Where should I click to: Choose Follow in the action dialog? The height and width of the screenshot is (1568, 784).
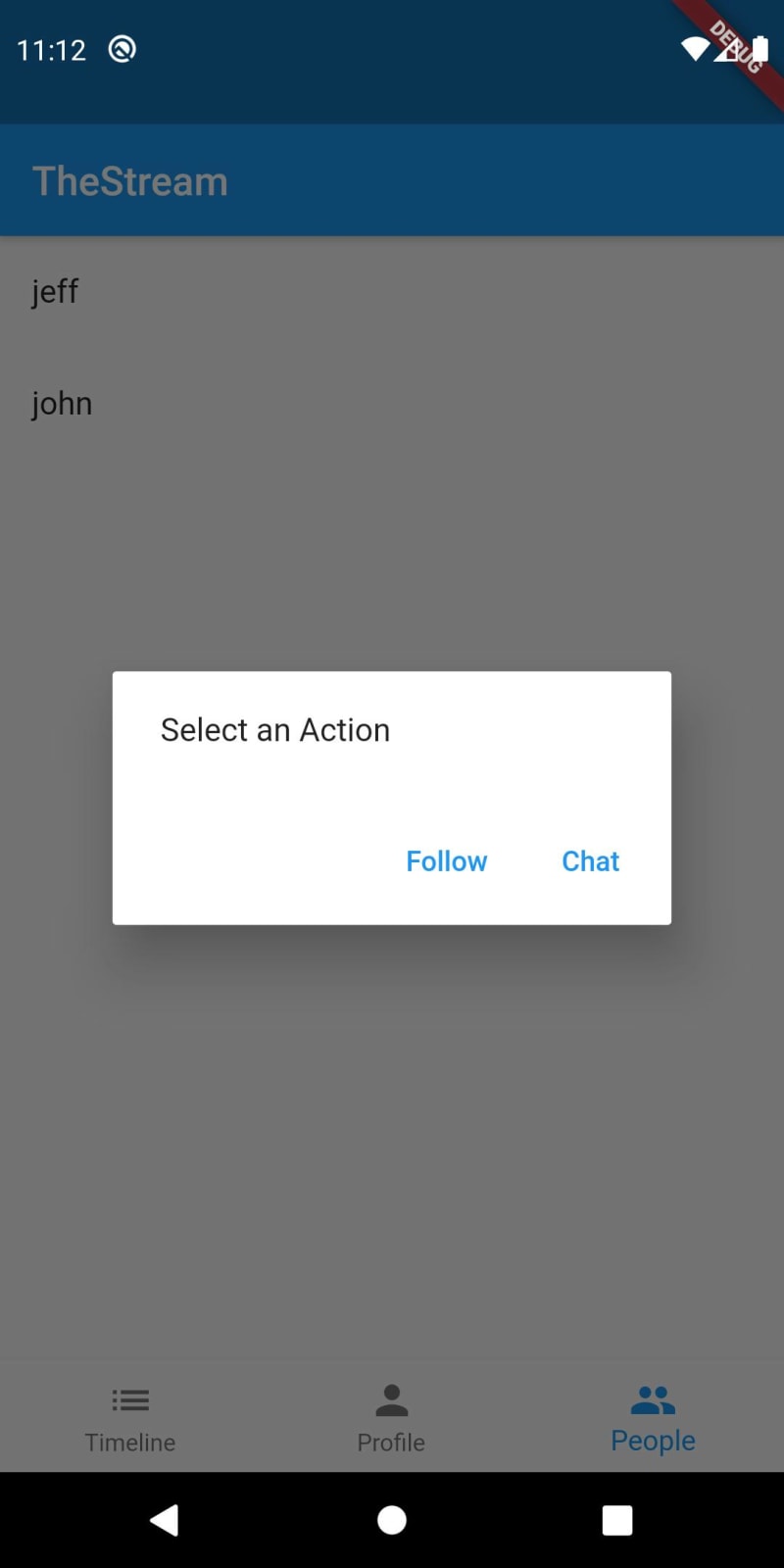click(x=447, y=861)
